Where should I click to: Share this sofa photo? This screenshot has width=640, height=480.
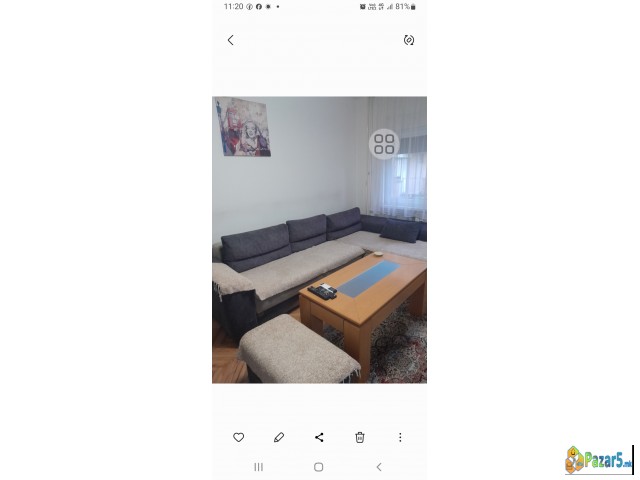(x=319, y=437)
